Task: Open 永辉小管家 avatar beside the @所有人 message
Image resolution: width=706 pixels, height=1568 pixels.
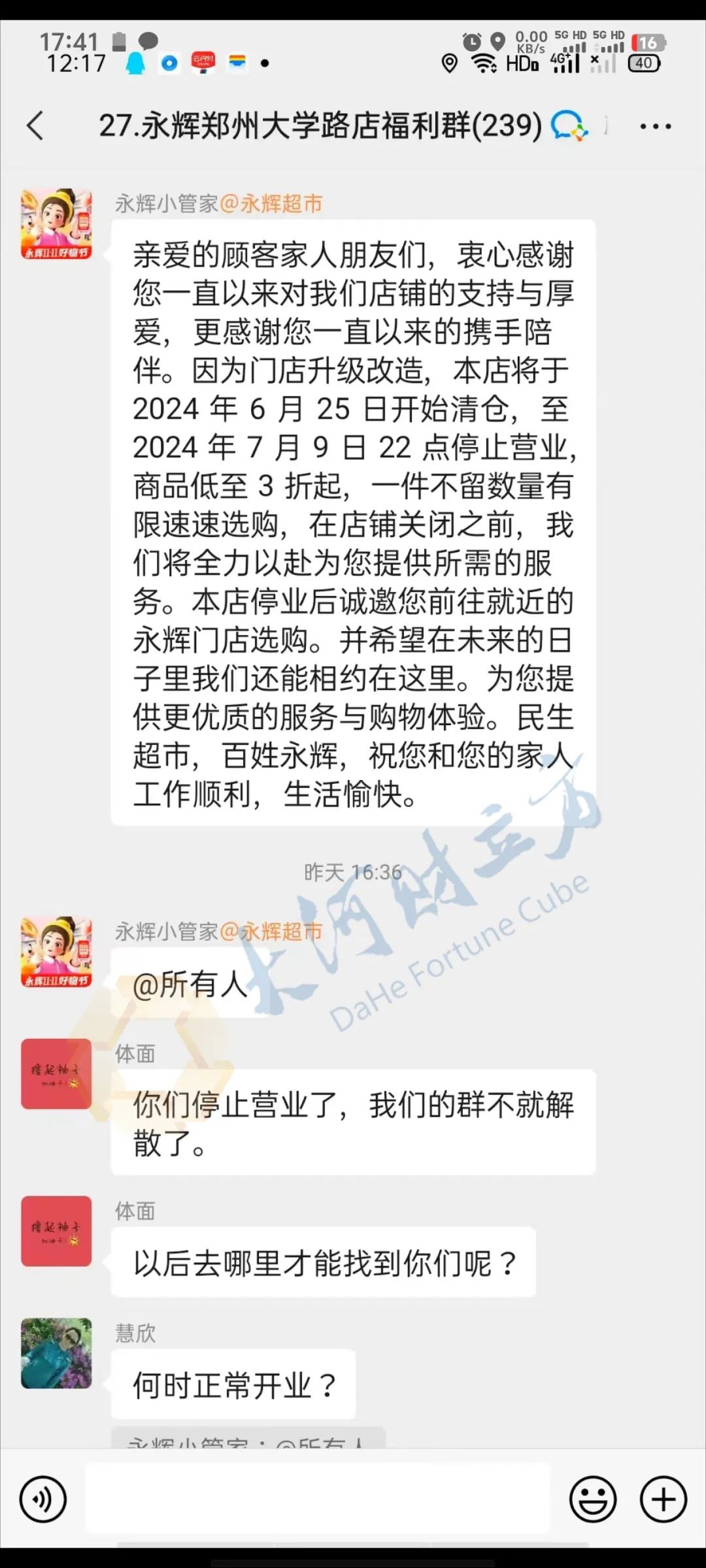Action: pos(56,951)
